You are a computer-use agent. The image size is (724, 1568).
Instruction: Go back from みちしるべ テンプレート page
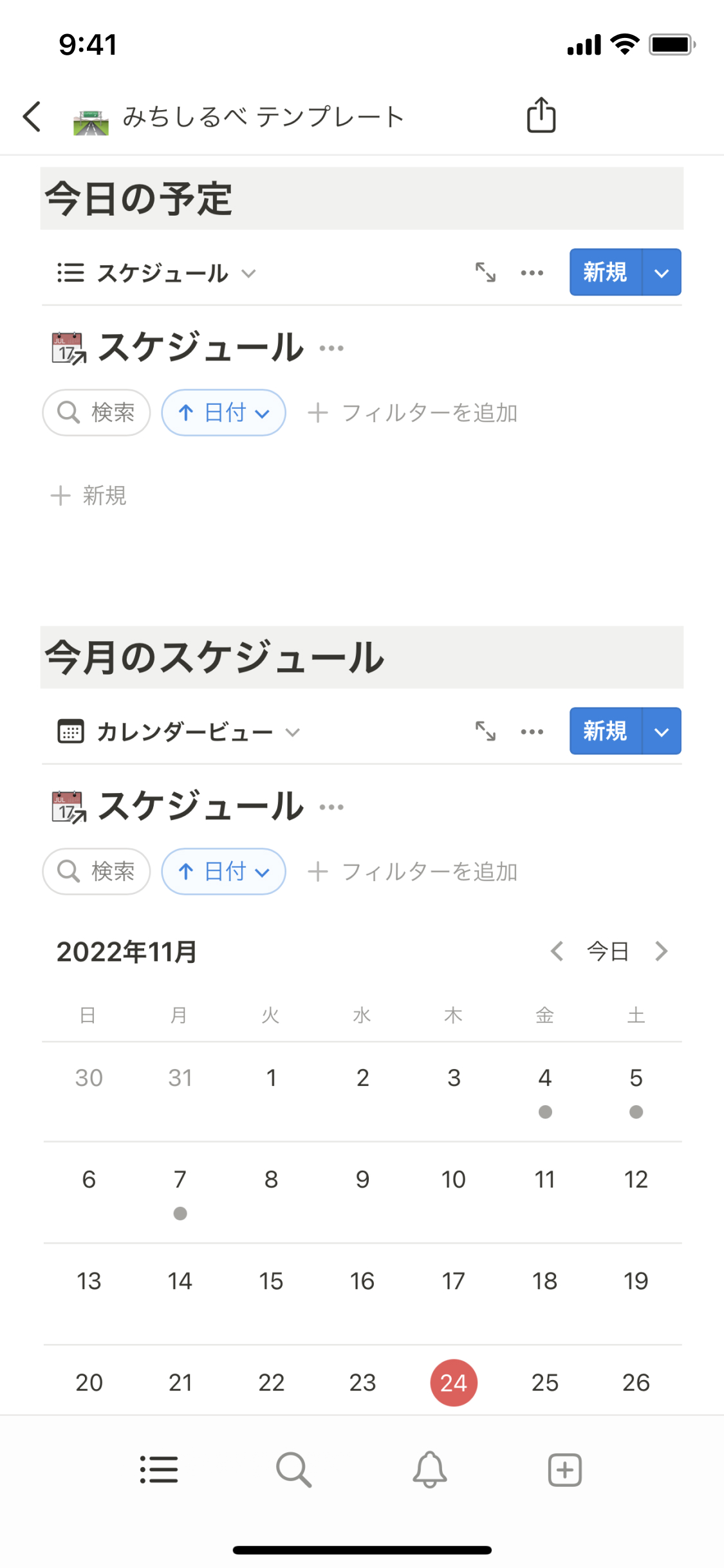[x=32, y=117]
